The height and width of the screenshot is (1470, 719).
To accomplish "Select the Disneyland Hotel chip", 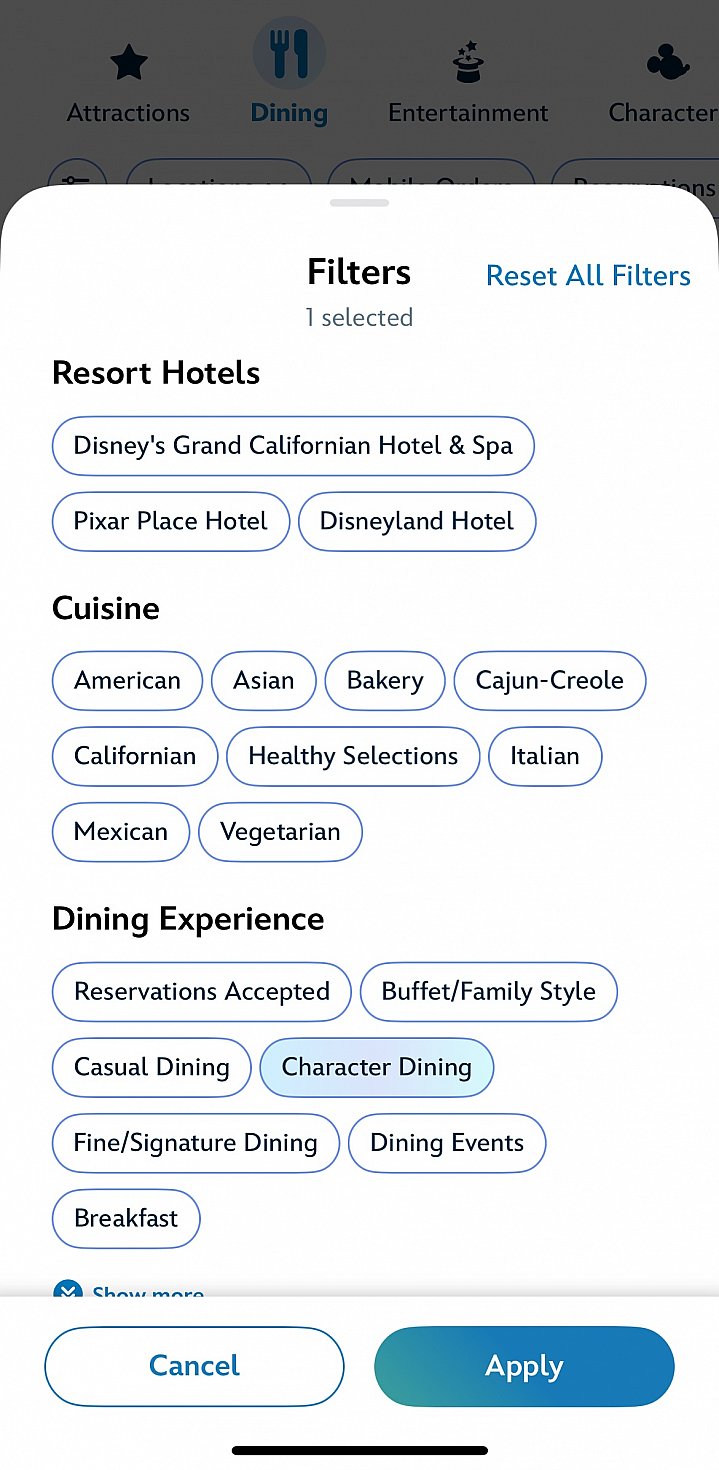I will point(417,521).
